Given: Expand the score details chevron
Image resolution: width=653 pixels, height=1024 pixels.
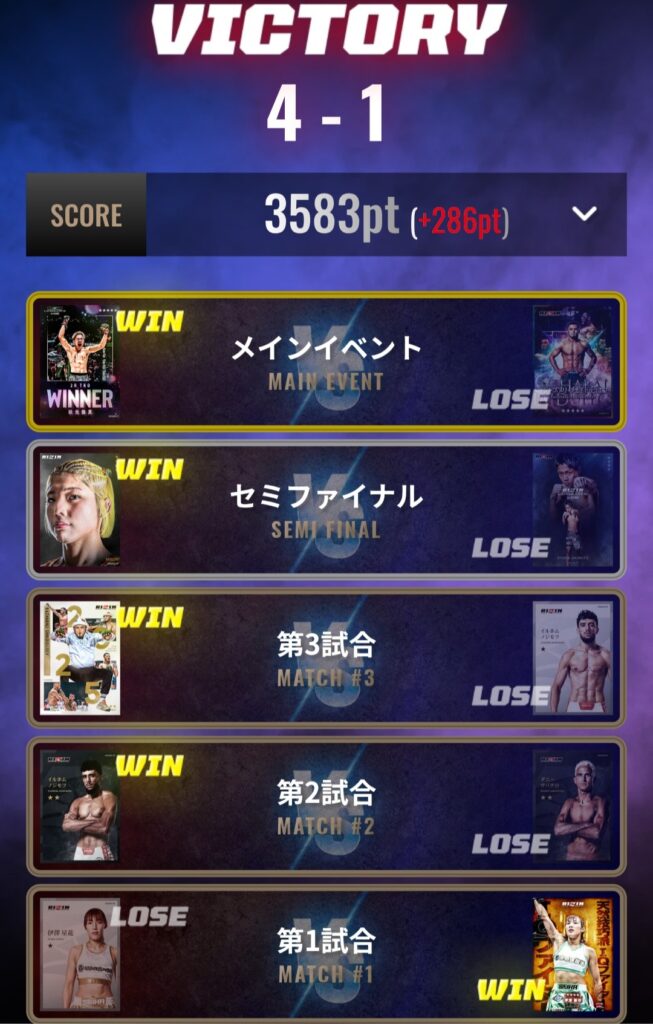Looking at the screenshot, I should (584, 214).
